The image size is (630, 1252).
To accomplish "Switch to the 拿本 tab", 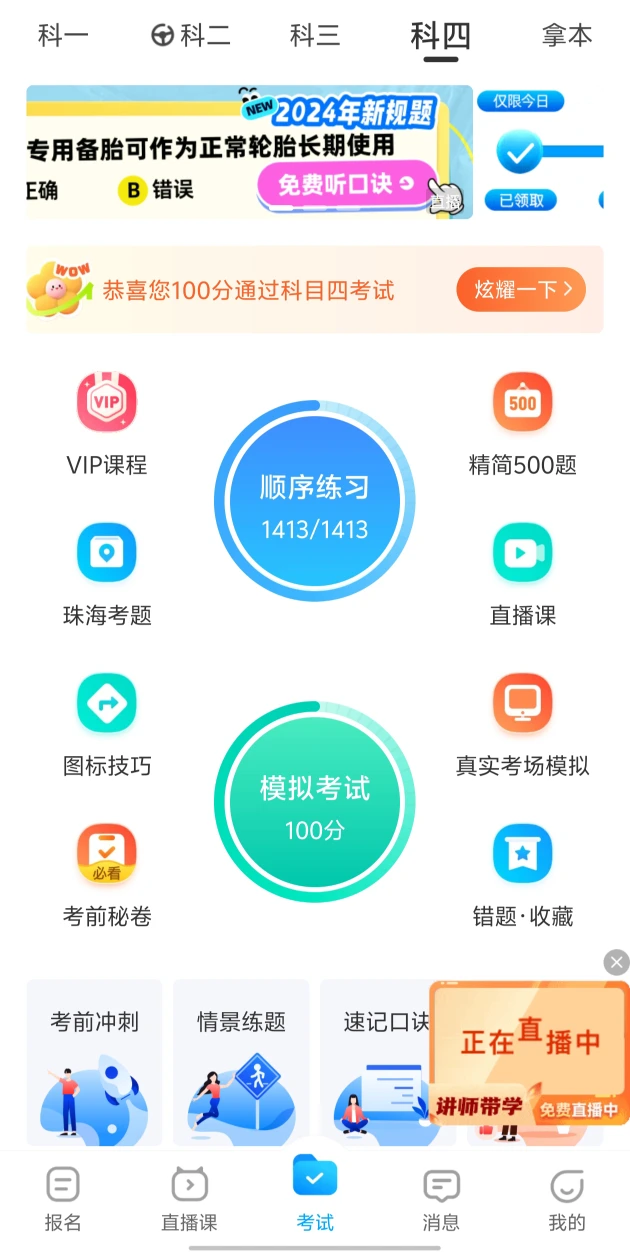I will (x=566, y=36).
